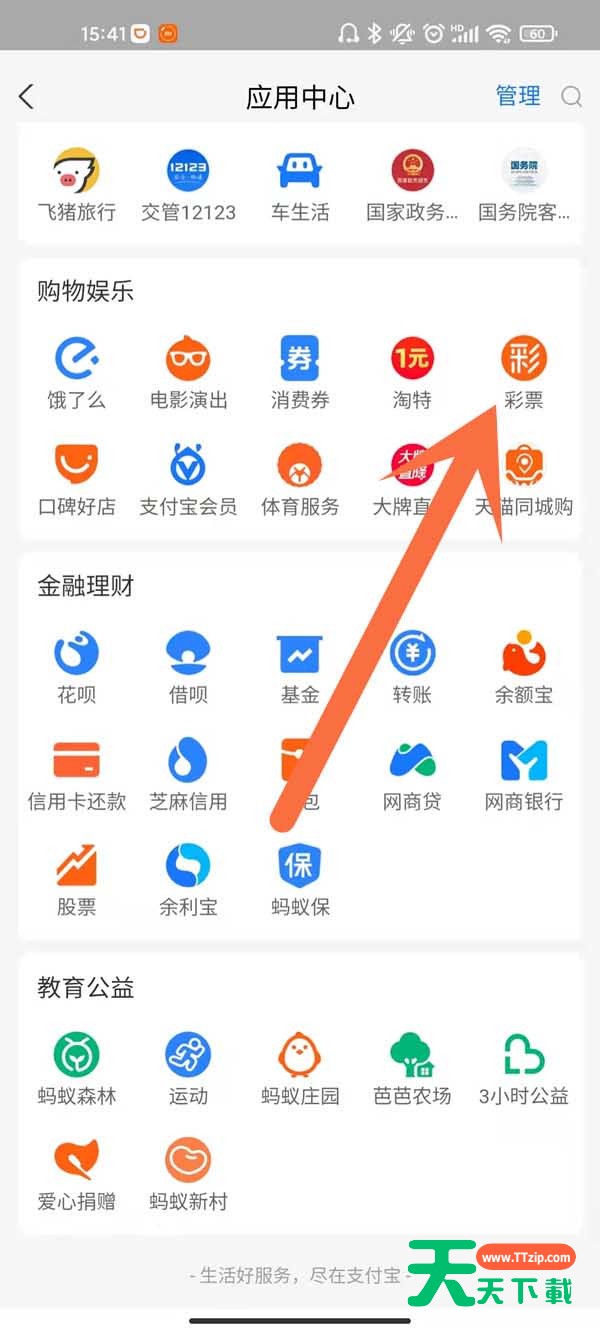Go back from 应用中心

pyautogui.click(x=27, y=96)
